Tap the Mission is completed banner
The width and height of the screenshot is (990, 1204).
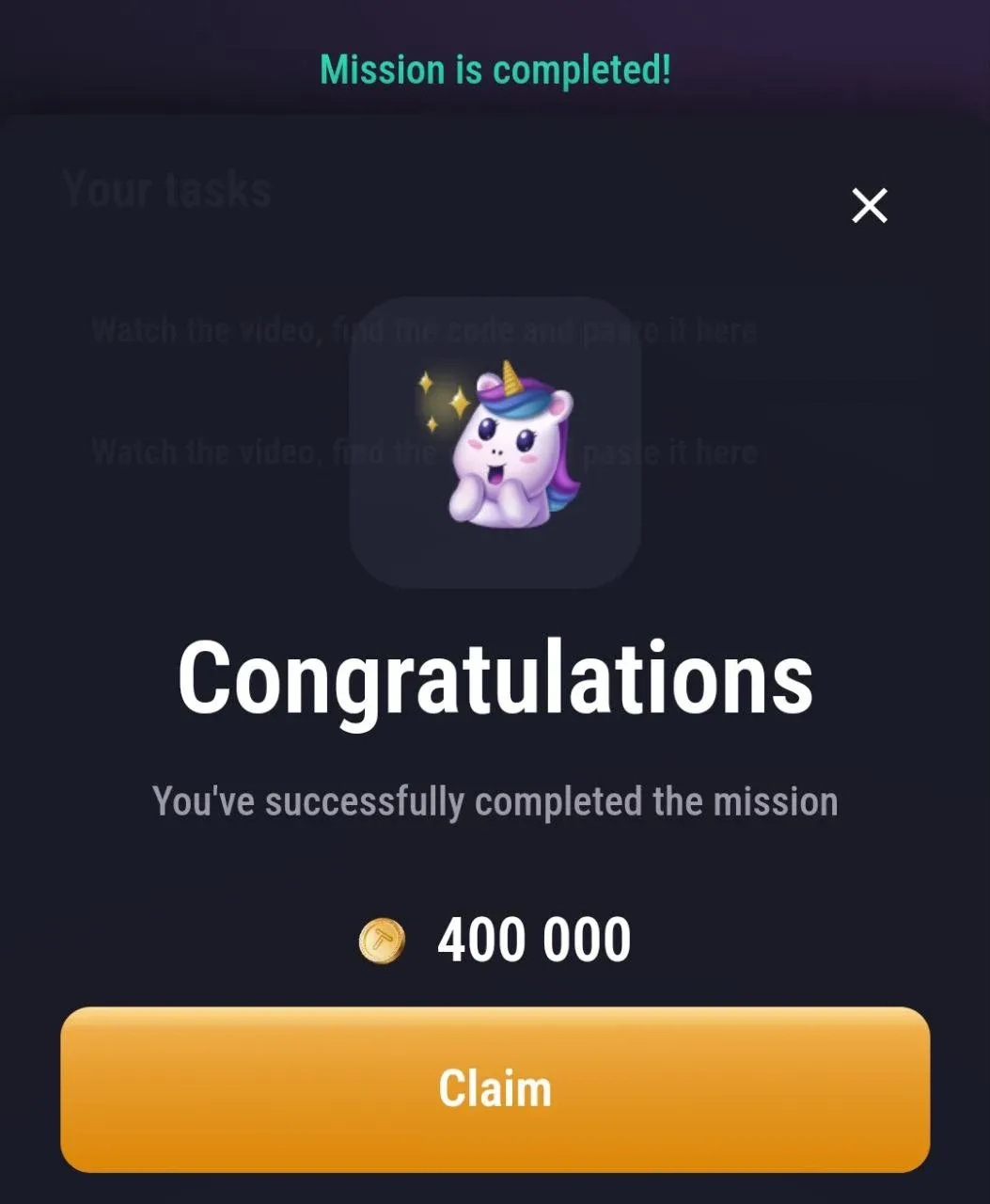tap(495, 69)
